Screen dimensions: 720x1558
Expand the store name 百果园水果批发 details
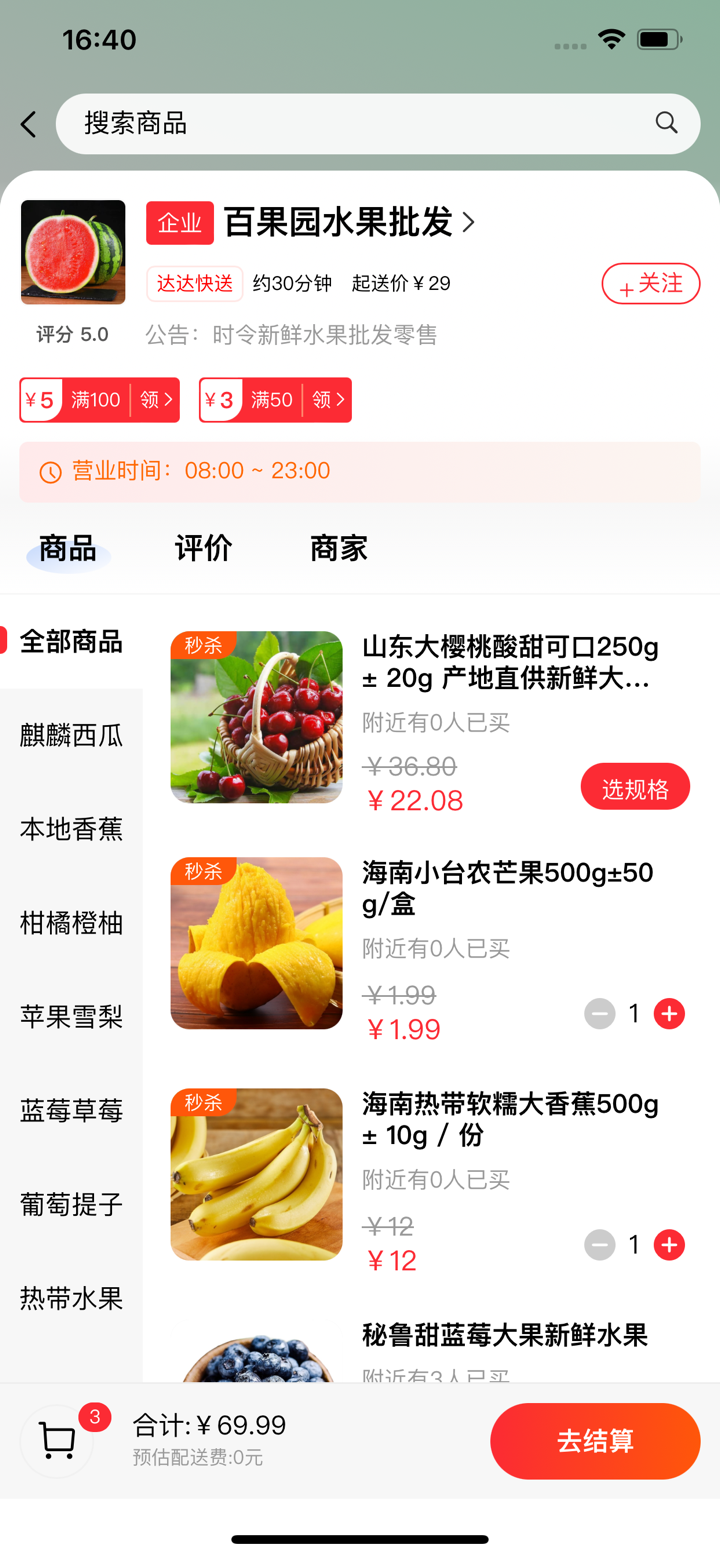click(x=343, y=223)
